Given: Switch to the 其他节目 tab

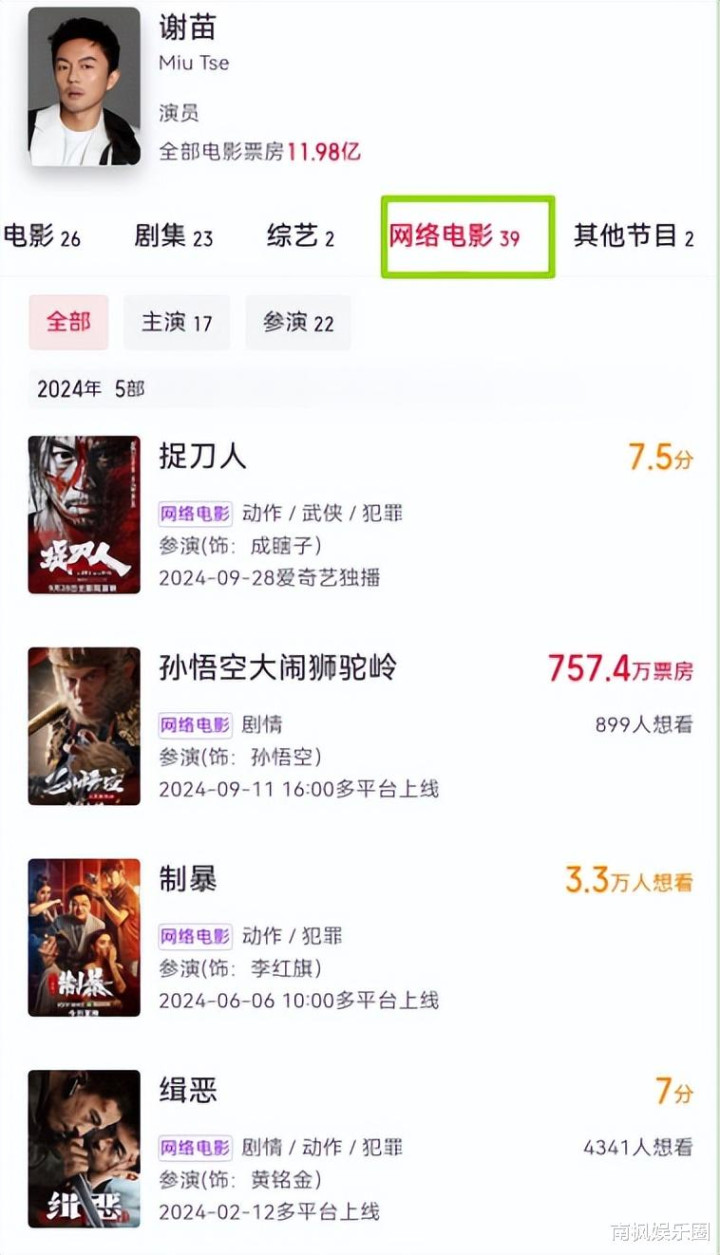Looking at the screenshot, I should [633, 237].
